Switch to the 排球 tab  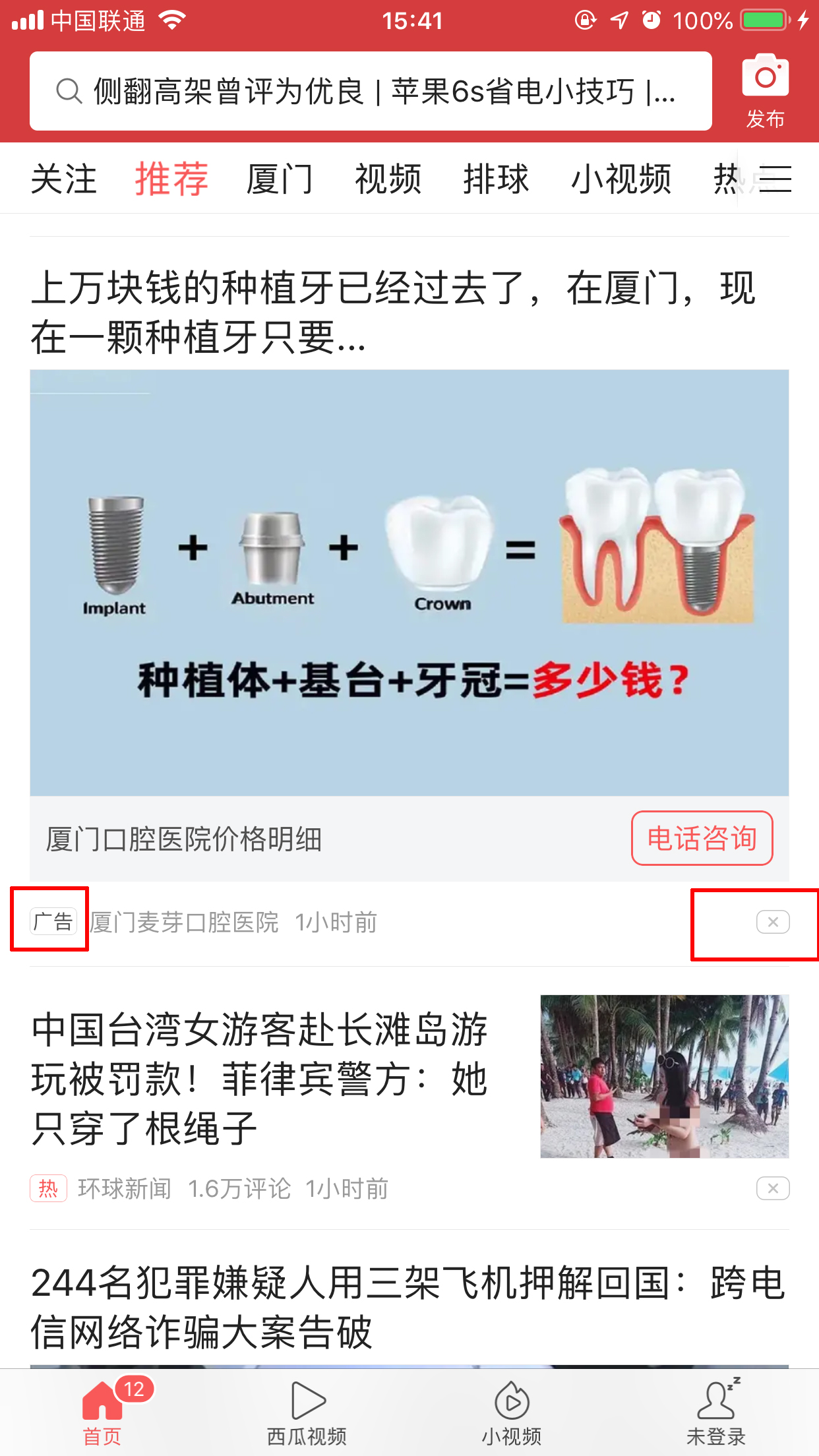496,179
